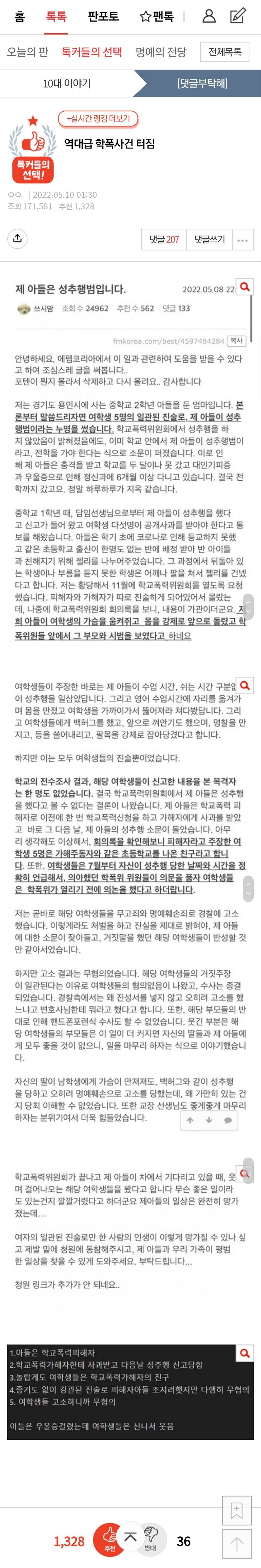This screenshot has height=1568, width=261.
Task: Open the 판포토 tab
Action: [103, 16]
